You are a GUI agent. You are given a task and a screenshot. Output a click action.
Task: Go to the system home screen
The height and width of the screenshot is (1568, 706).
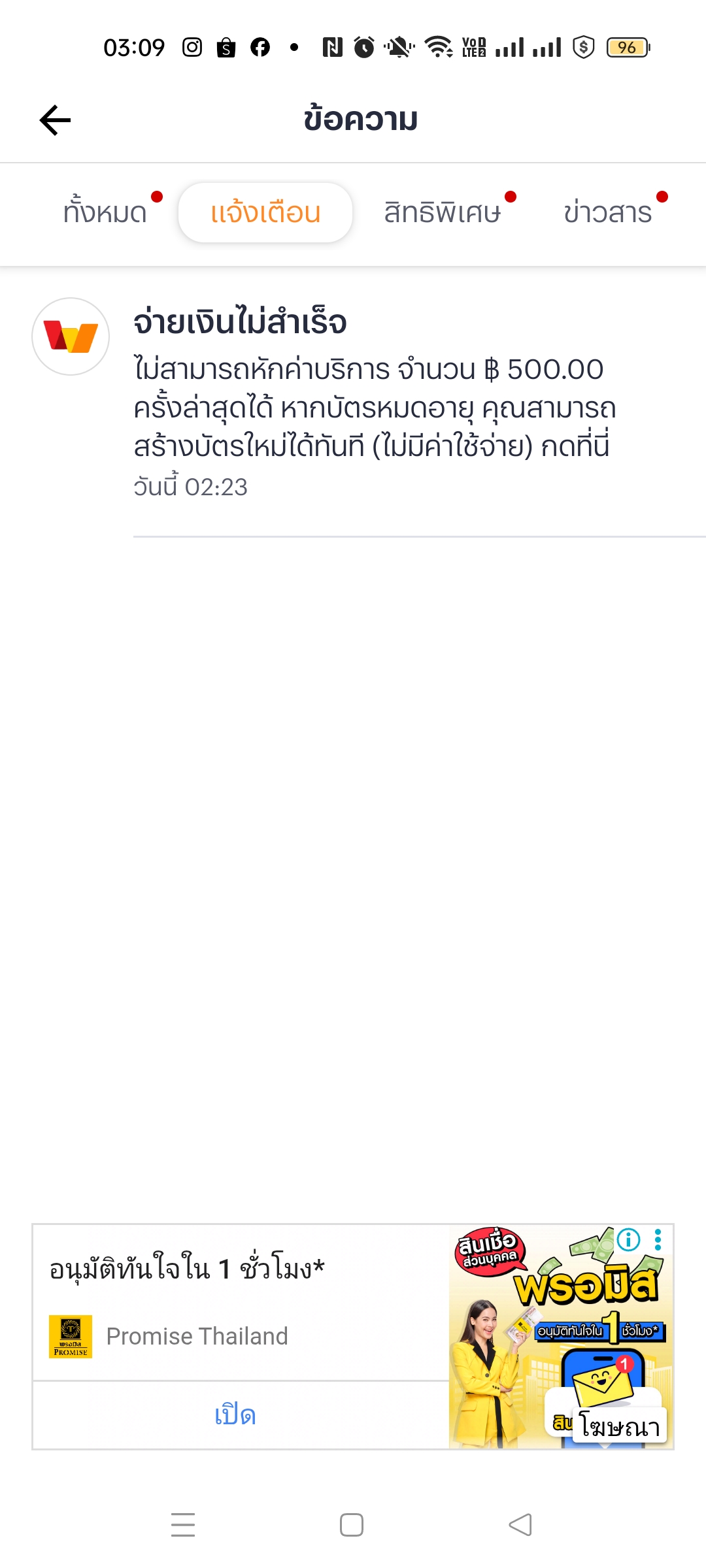click(352, 1525)
